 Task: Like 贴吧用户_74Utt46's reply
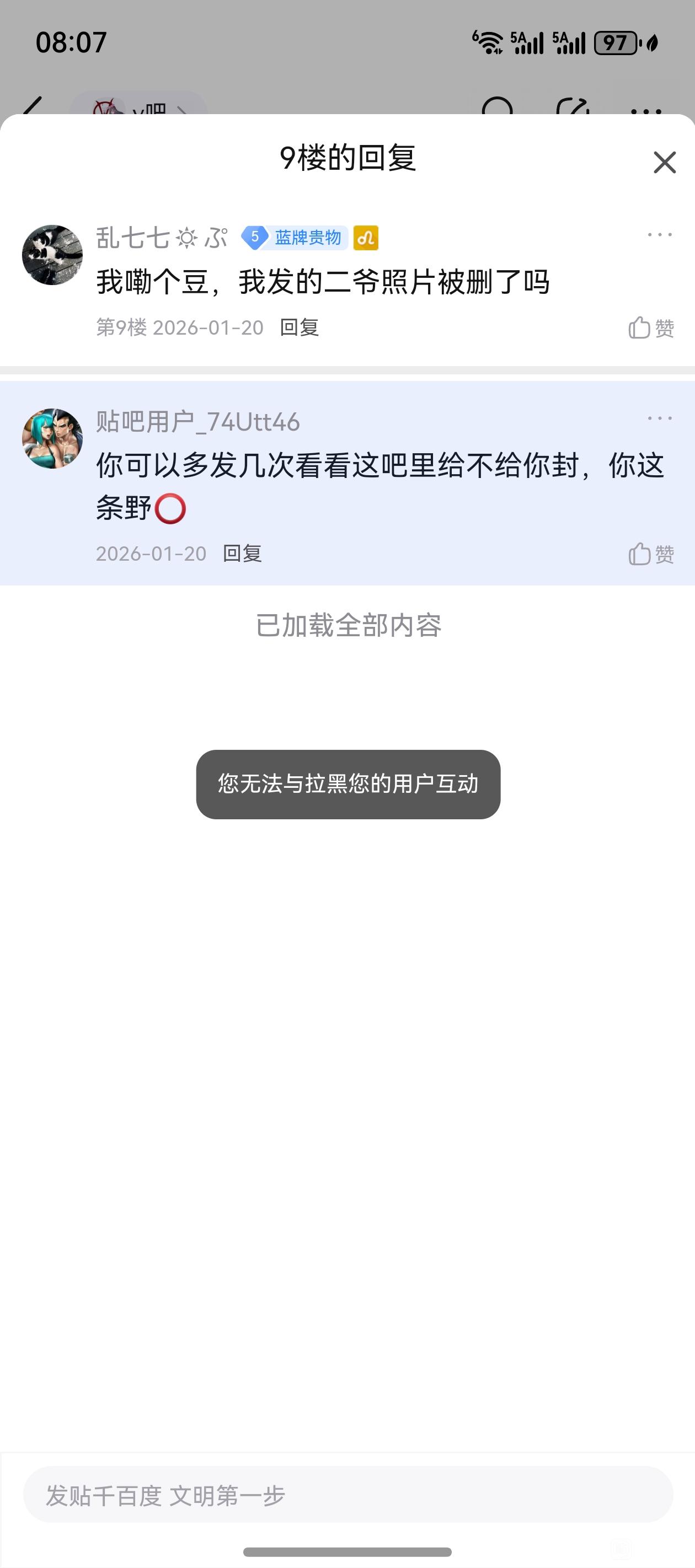point(650,554)
